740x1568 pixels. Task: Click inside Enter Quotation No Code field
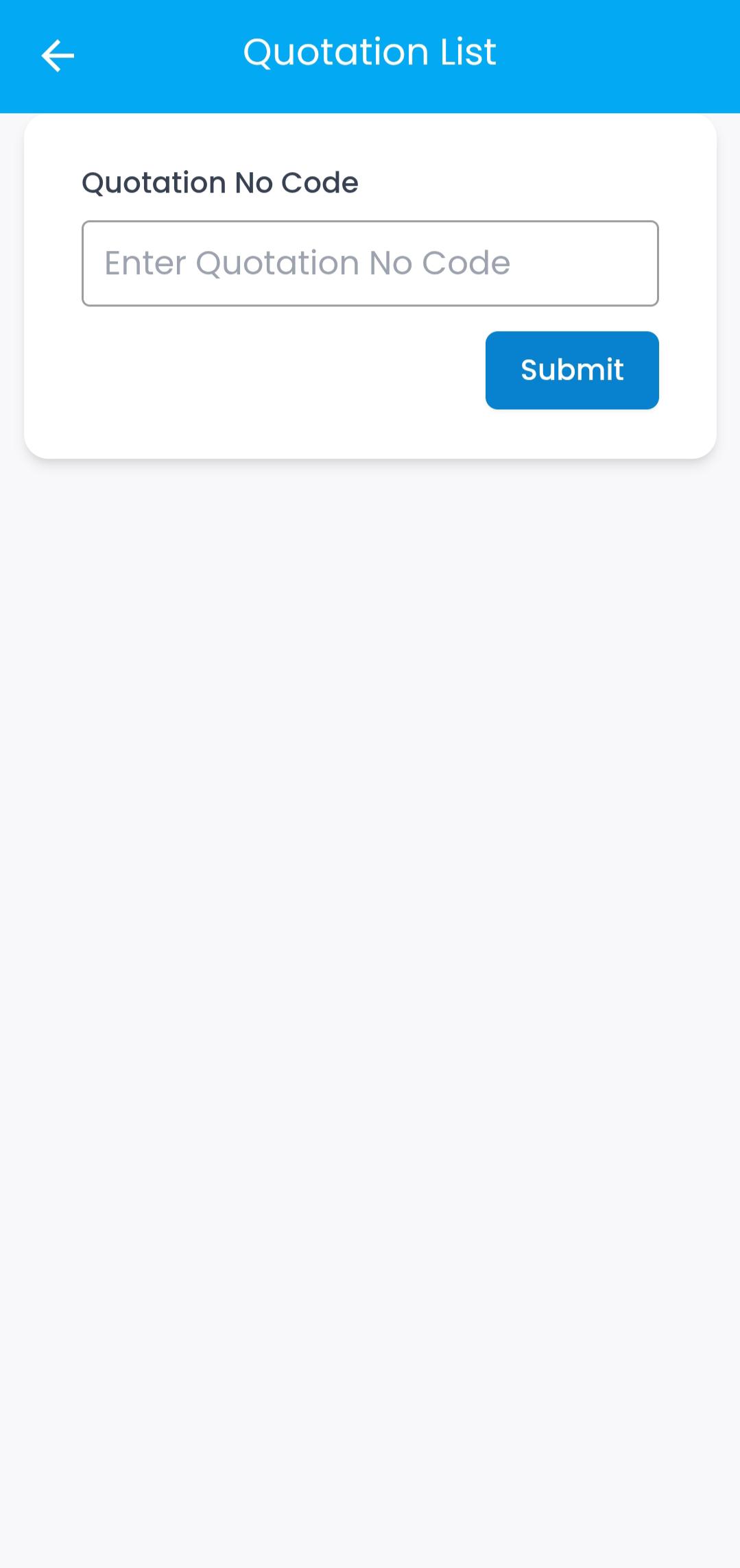point(370,263)
